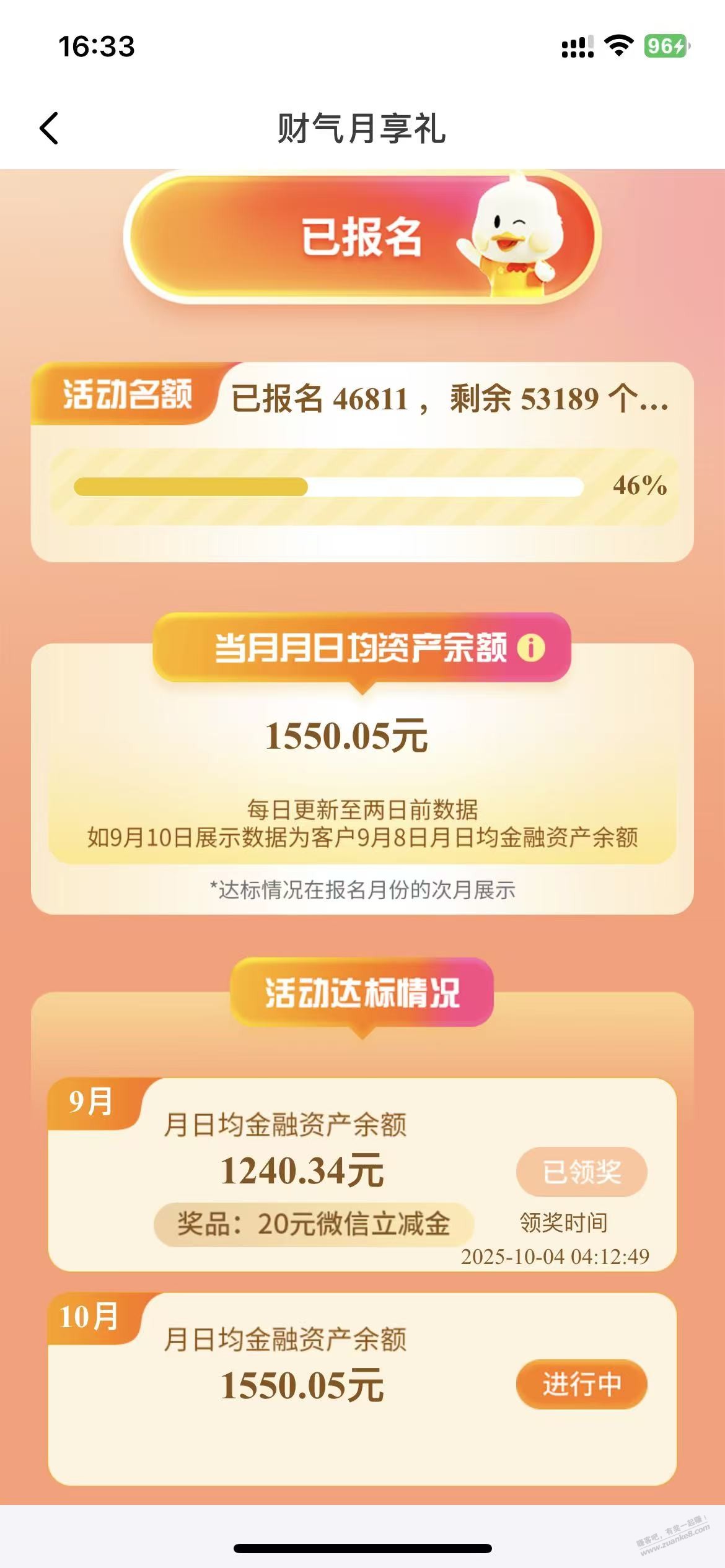Go back from 财气月享礼 page
This screenshot has width=725, height=1568.
pyautogui.click(x=49, y=128)
